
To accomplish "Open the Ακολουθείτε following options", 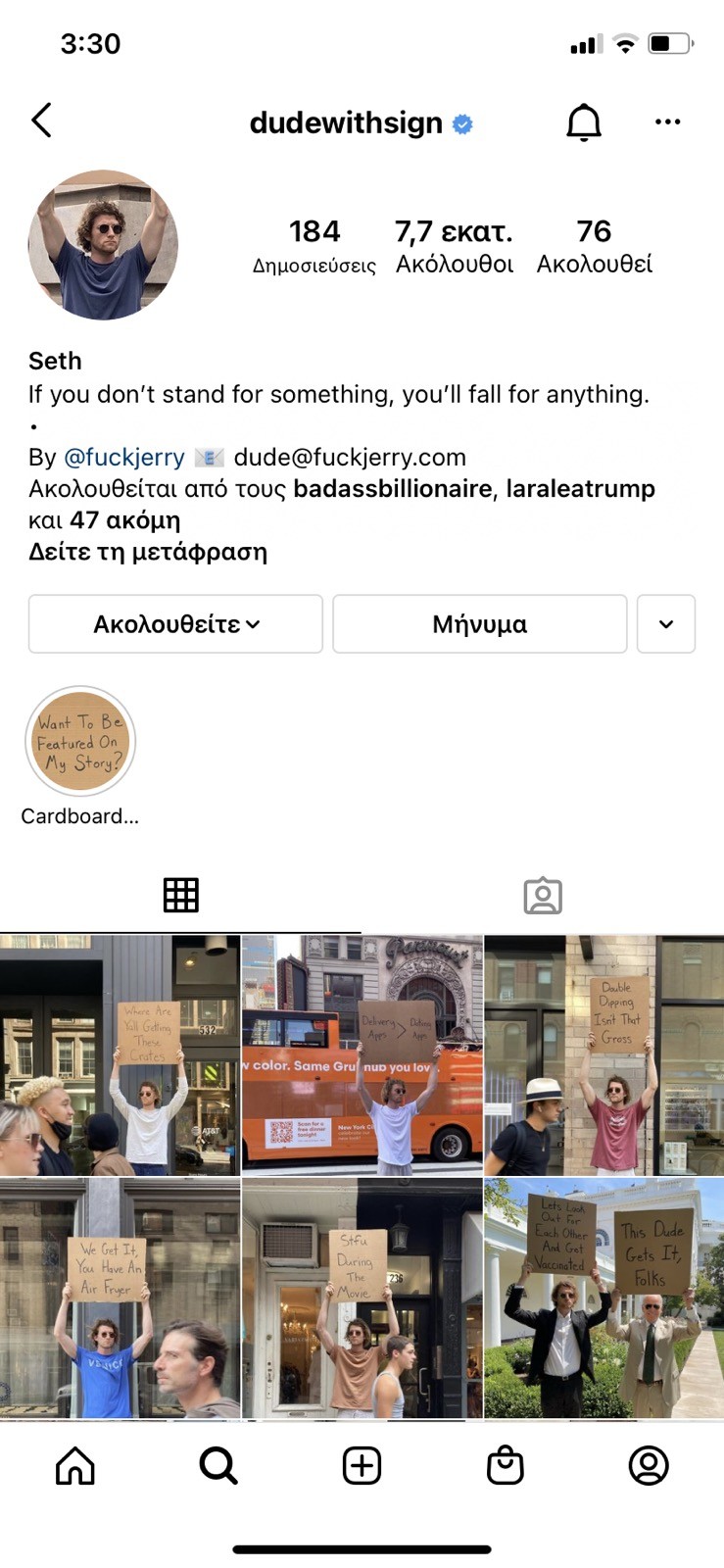I will (175, 624).
